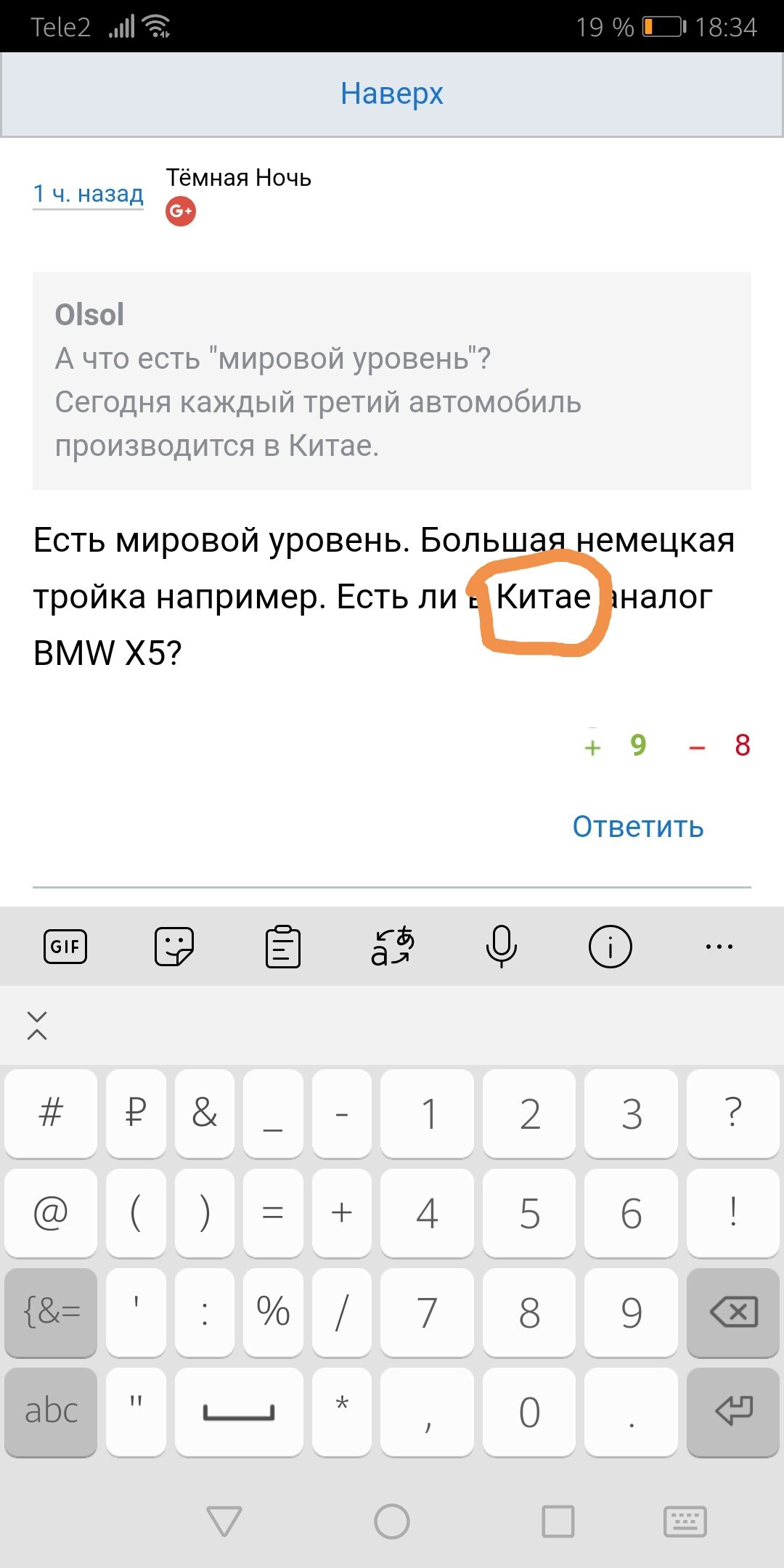Open the clipboard on keyboard toolbar

(283, 947)
